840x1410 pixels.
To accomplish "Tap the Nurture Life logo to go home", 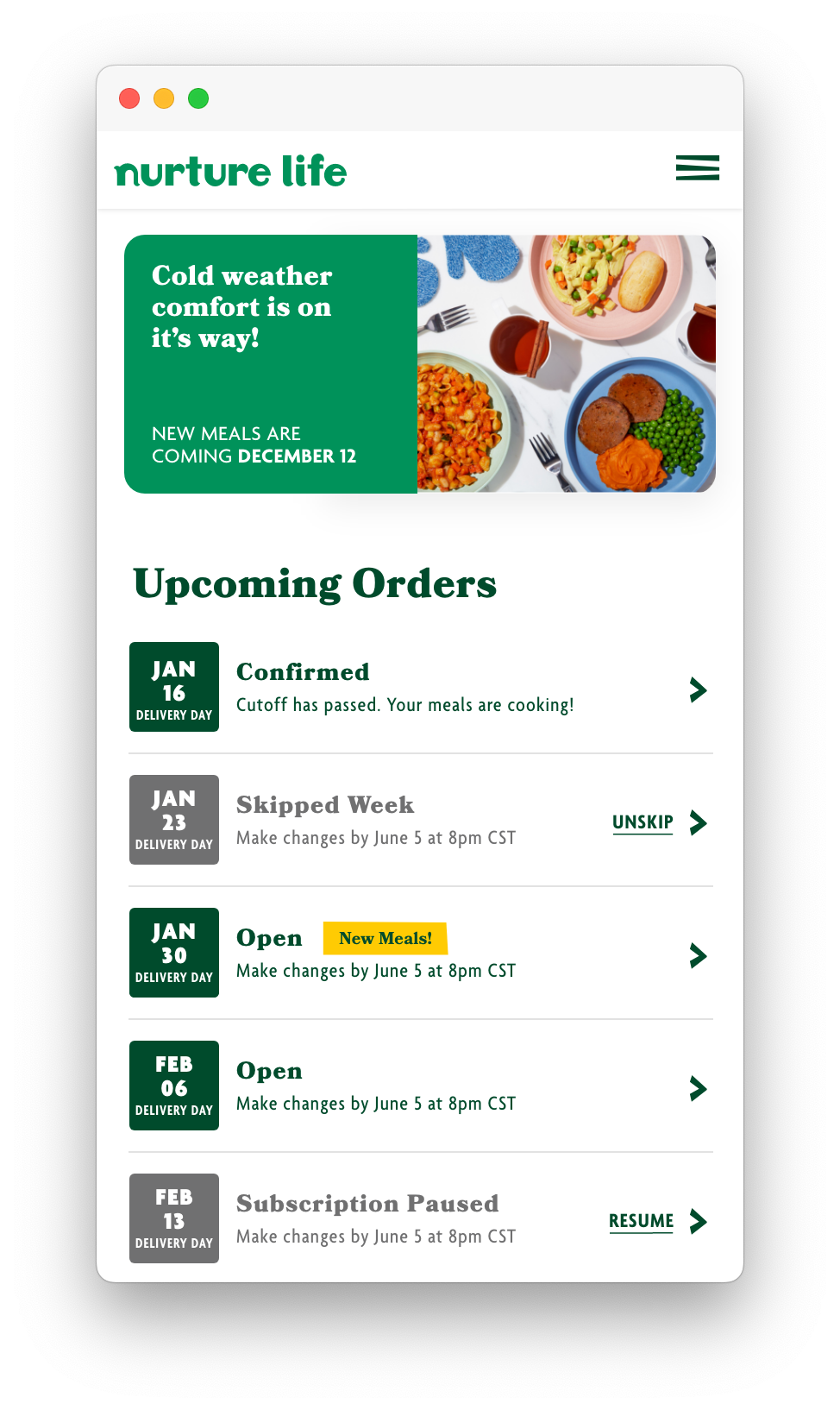I will 230,171.
